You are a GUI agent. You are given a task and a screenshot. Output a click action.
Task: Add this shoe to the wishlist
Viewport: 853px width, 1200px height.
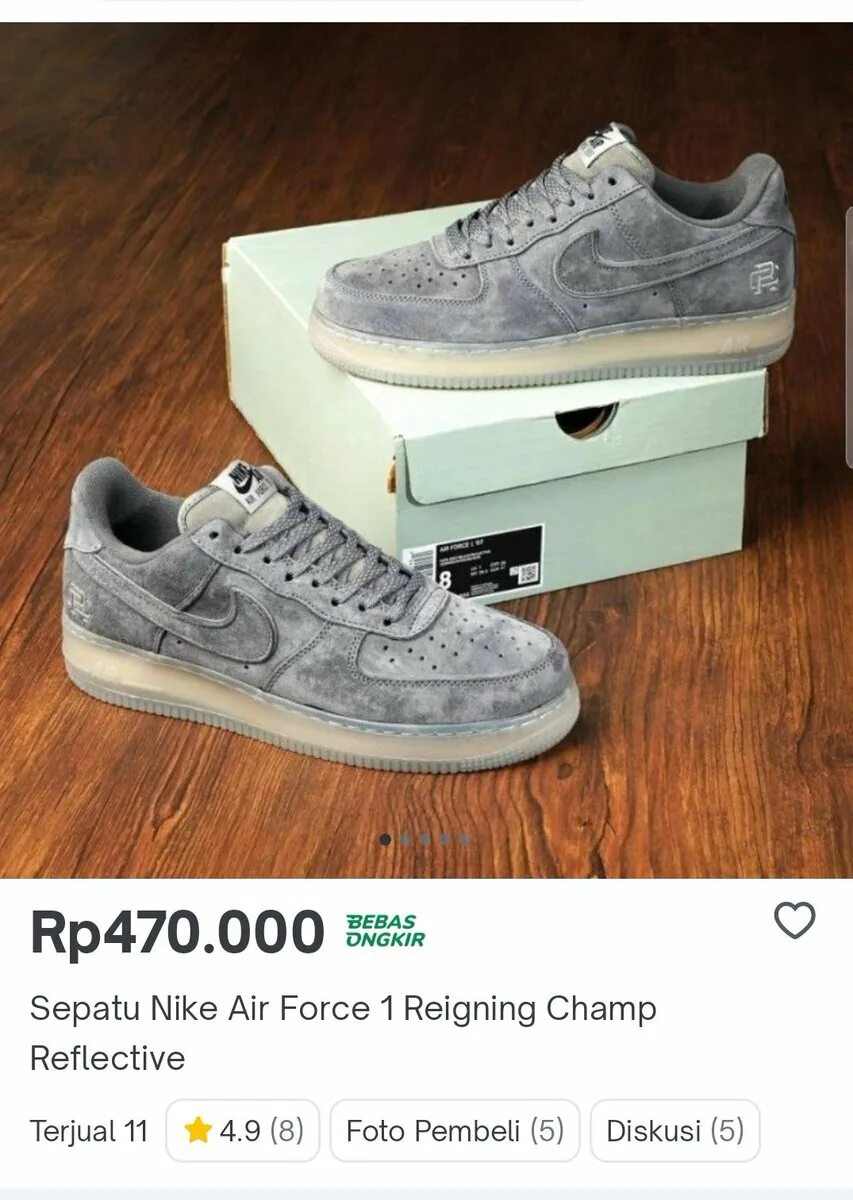tap(795, 920)
